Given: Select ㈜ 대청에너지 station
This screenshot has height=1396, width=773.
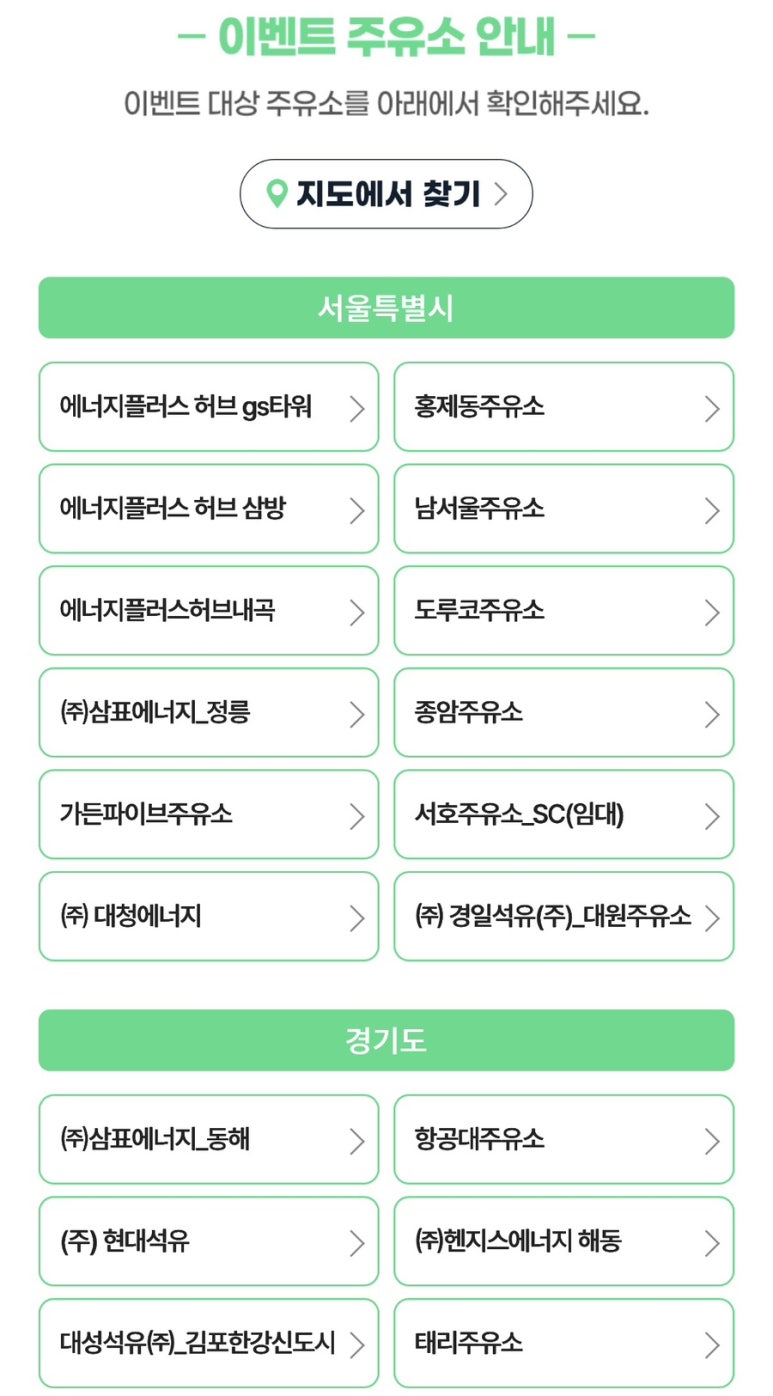Looking at the screenshot, I should (207, 917).
